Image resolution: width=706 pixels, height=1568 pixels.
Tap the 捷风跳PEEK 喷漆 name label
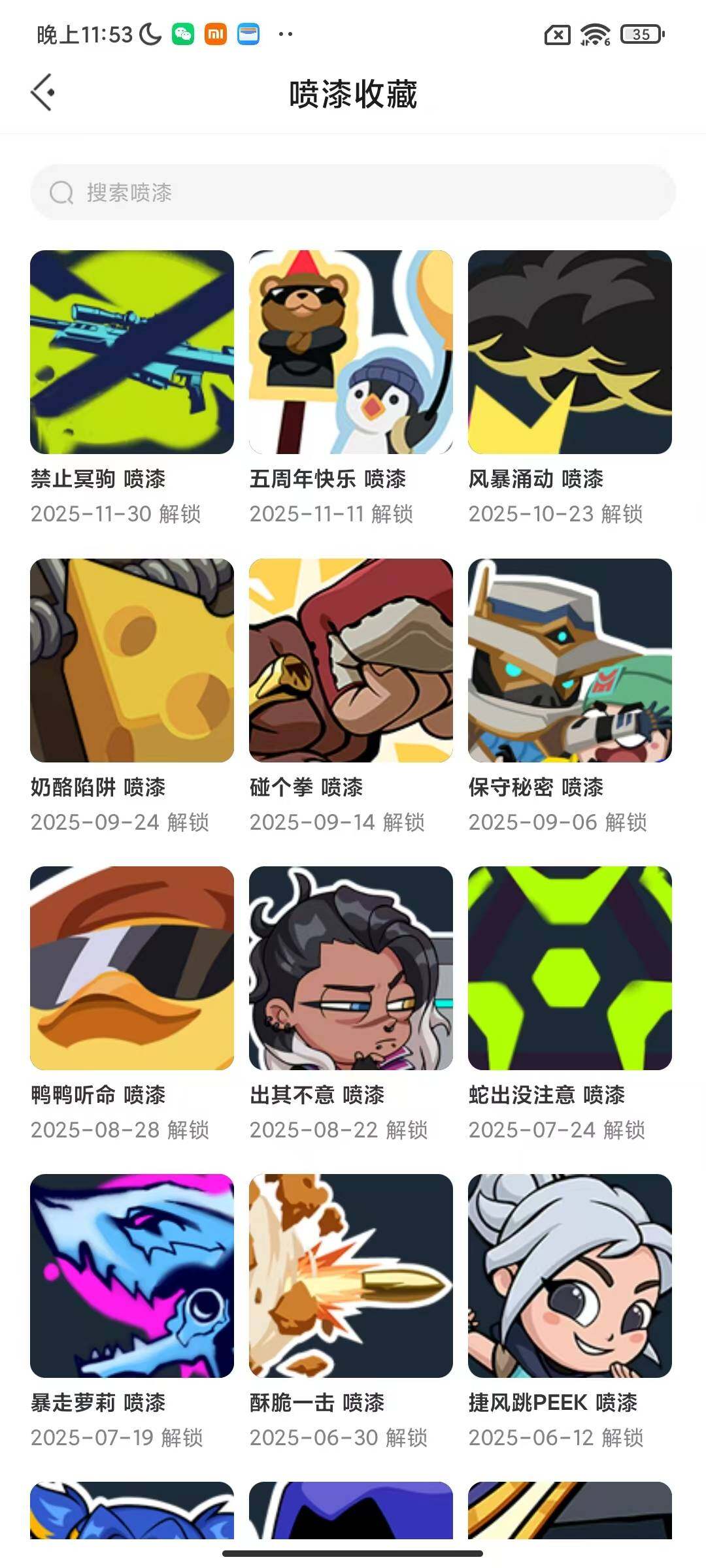[x=556, y=1403]
